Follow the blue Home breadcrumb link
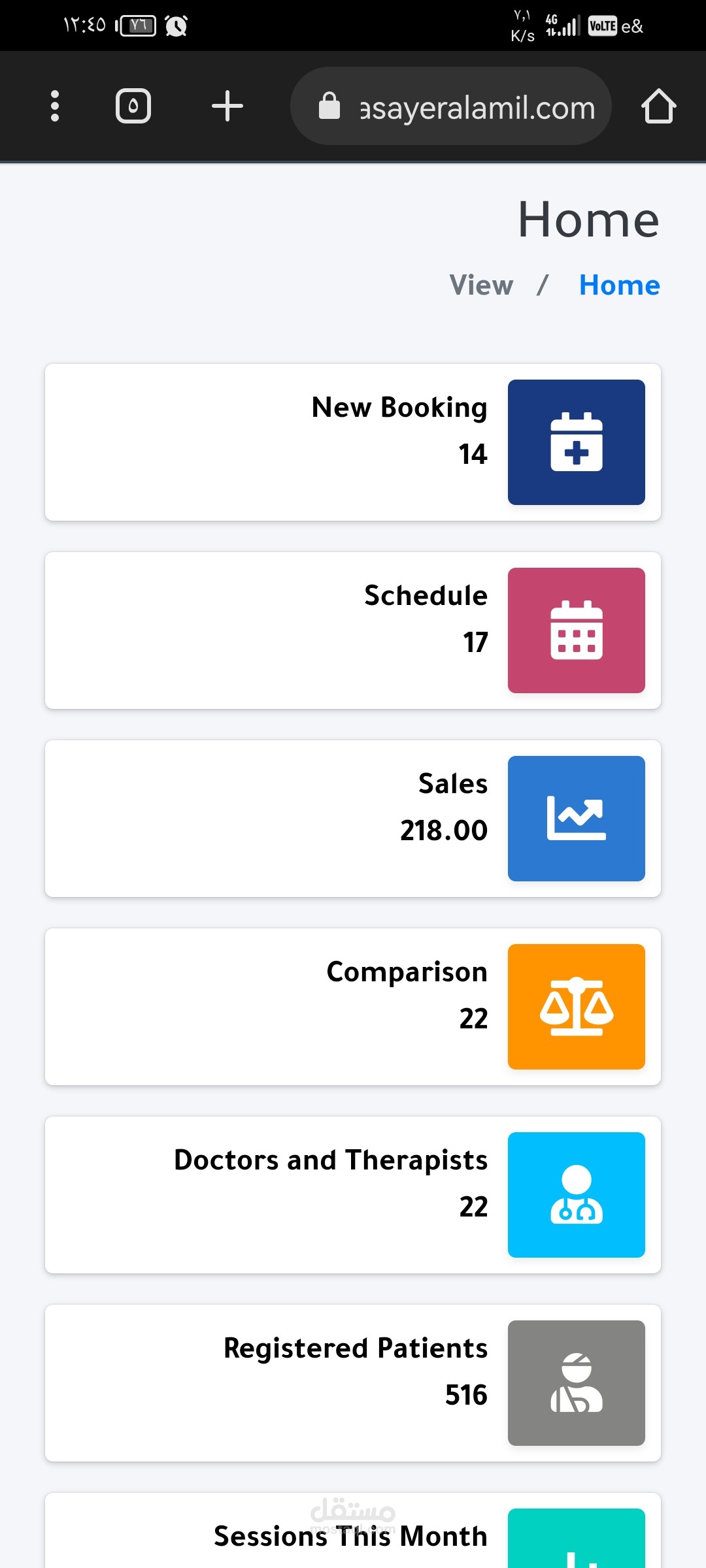706x1568 pixels. click(619, 286)
